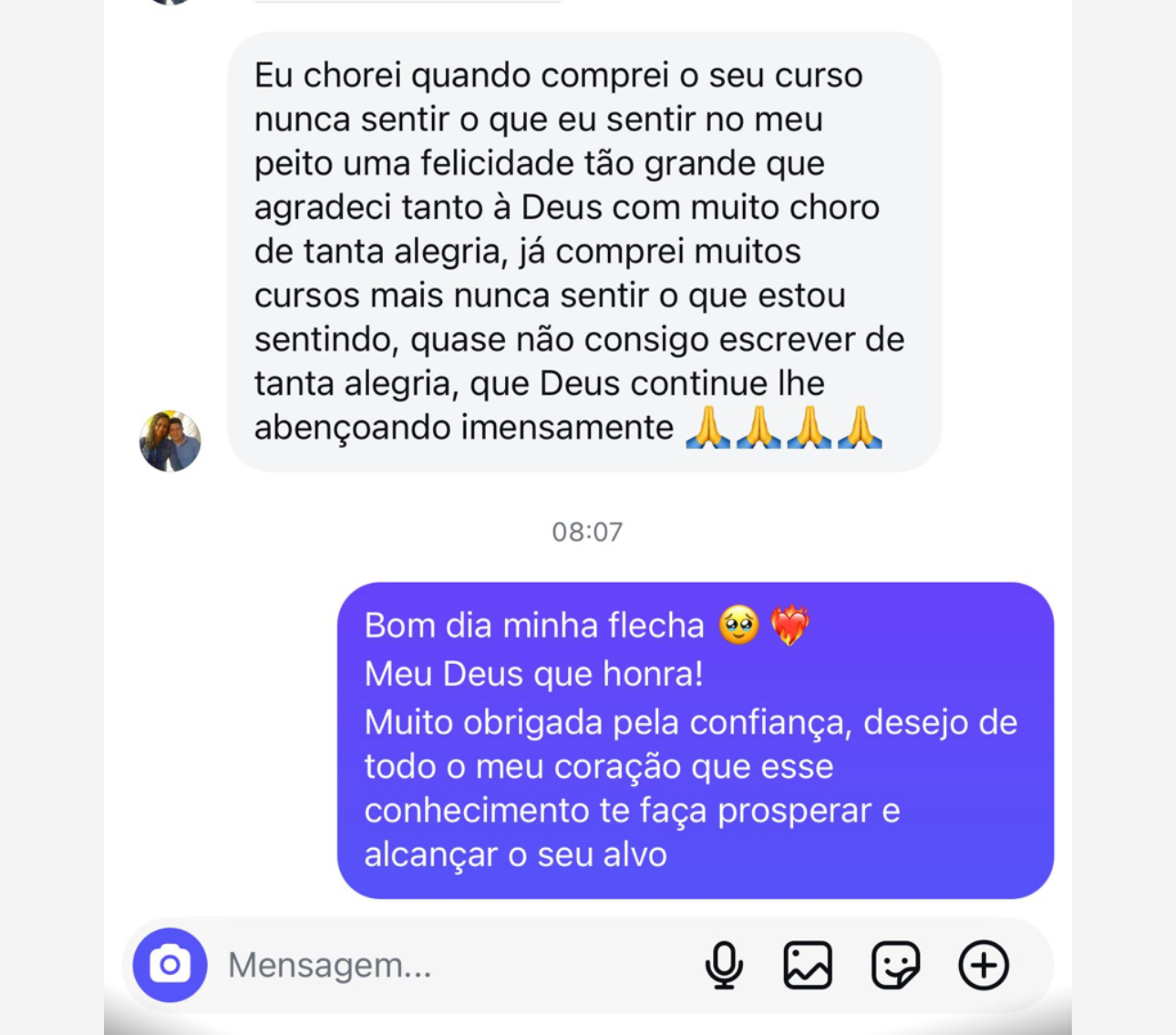Tap the plus icon for more options
The height and width of the screenshot is (1035, 1176).
983,965
